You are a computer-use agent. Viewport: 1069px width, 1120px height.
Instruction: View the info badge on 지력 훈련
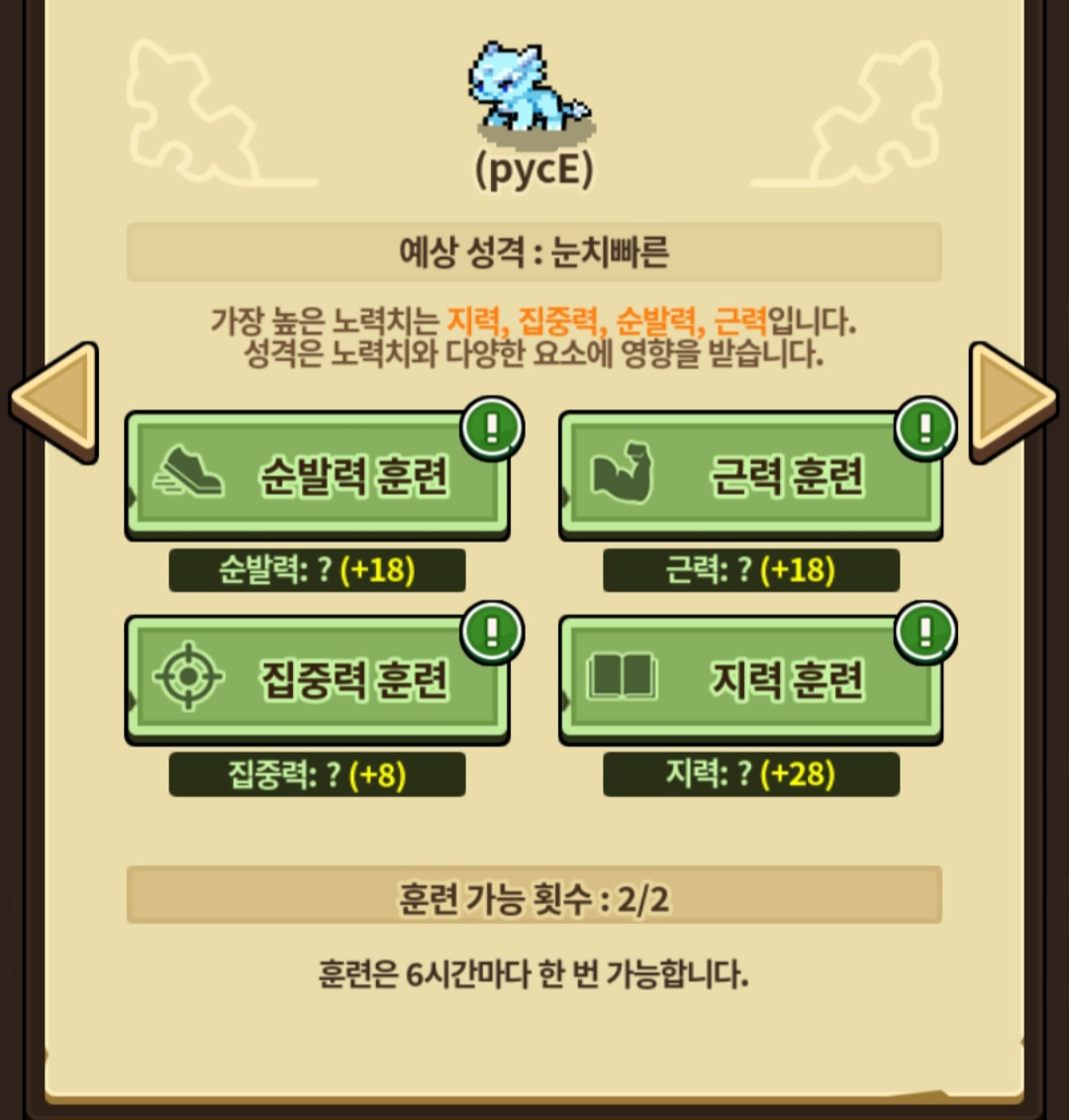(x=925, y=632)
